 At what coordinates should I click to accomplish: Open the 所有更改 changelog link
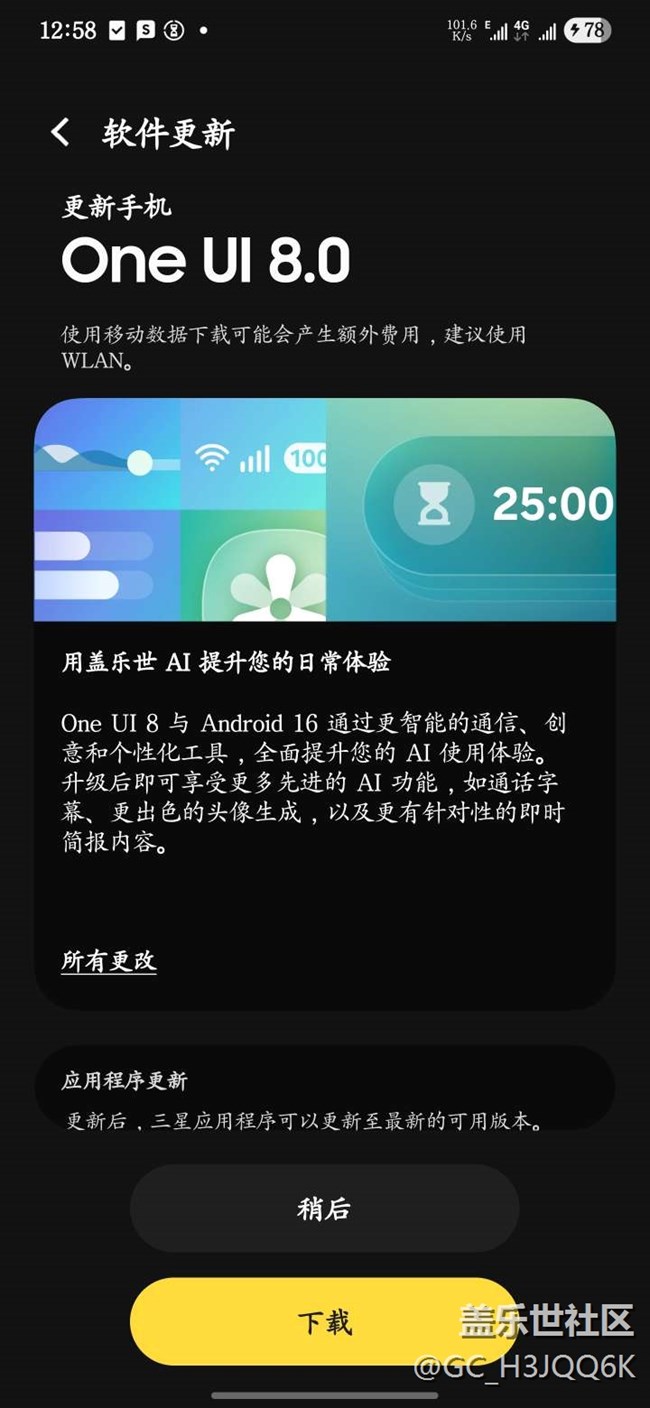[x=109, y=962]
